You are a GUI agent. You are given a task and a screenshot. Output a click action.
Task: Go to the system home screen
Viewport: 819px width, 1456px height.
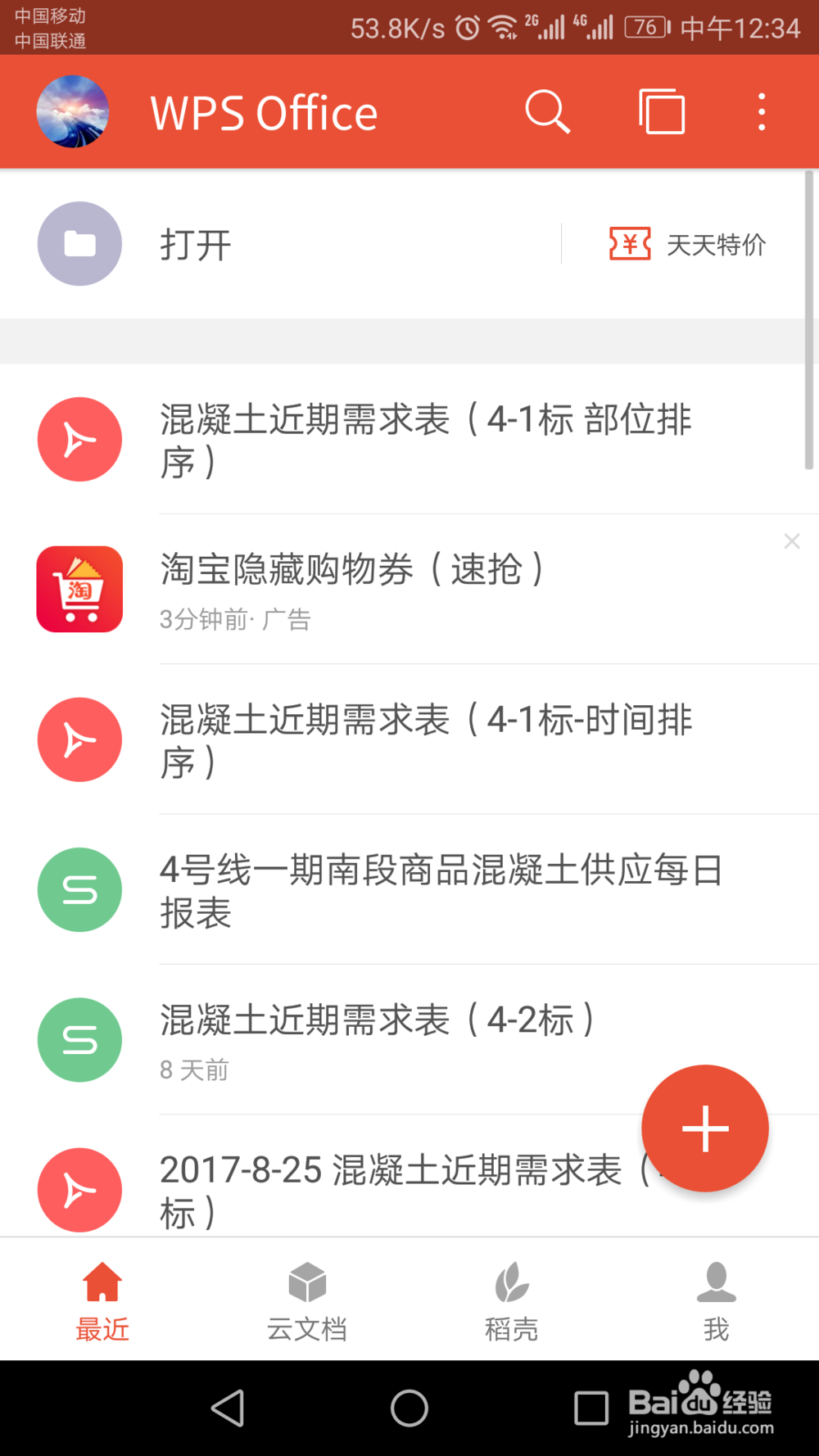(409, 1409)
